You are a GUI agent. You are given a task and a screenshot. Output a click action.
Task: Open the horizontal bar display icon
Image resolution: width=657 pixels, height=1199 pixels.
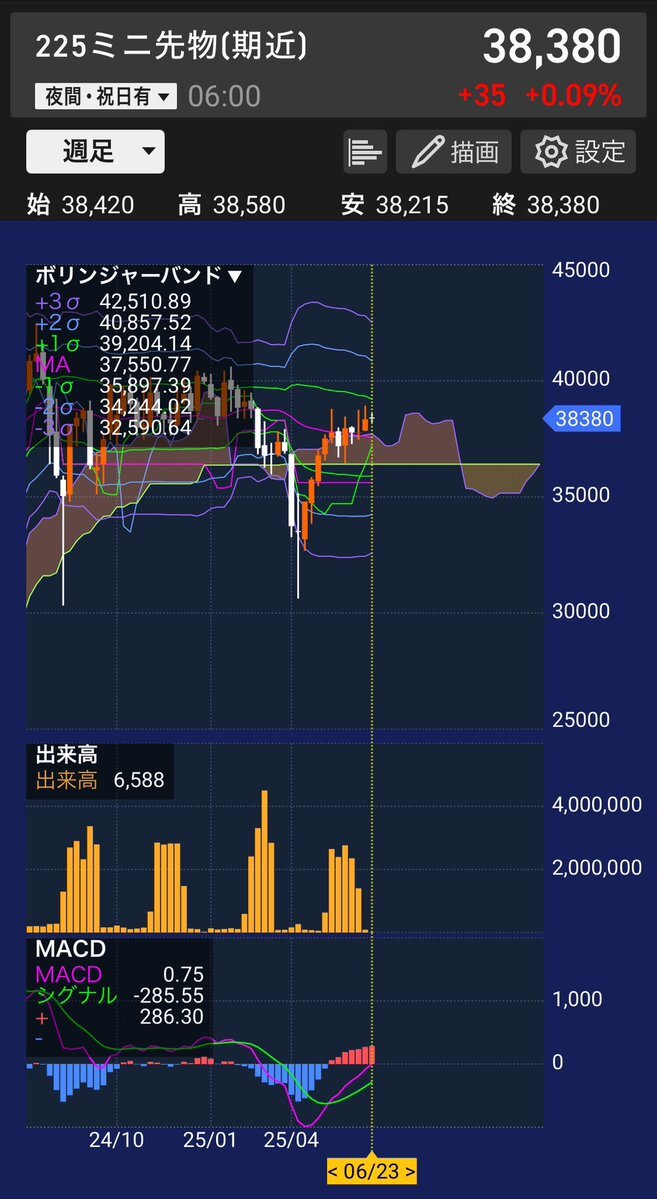coord(366,151)
